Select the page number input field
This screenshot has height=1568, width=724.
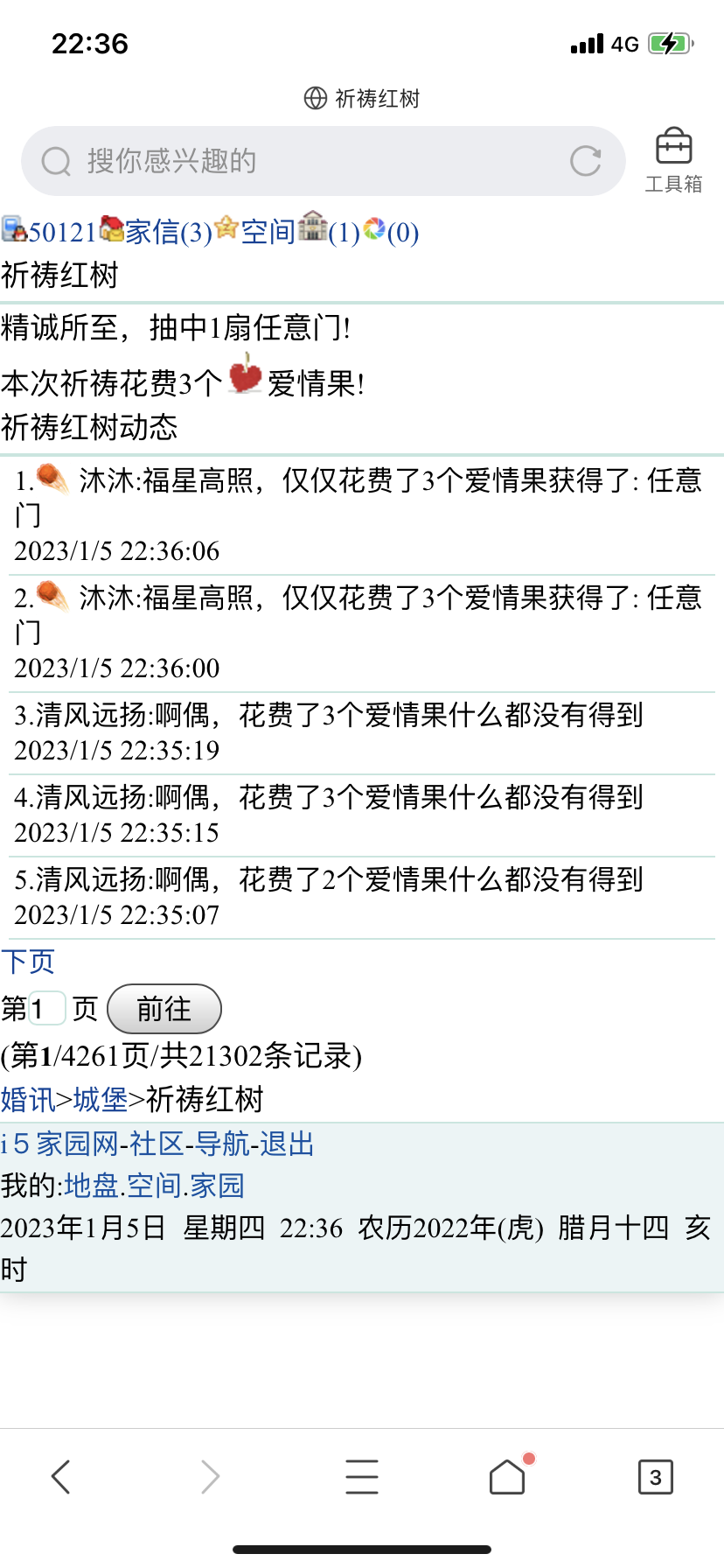tap(47, 1009)
